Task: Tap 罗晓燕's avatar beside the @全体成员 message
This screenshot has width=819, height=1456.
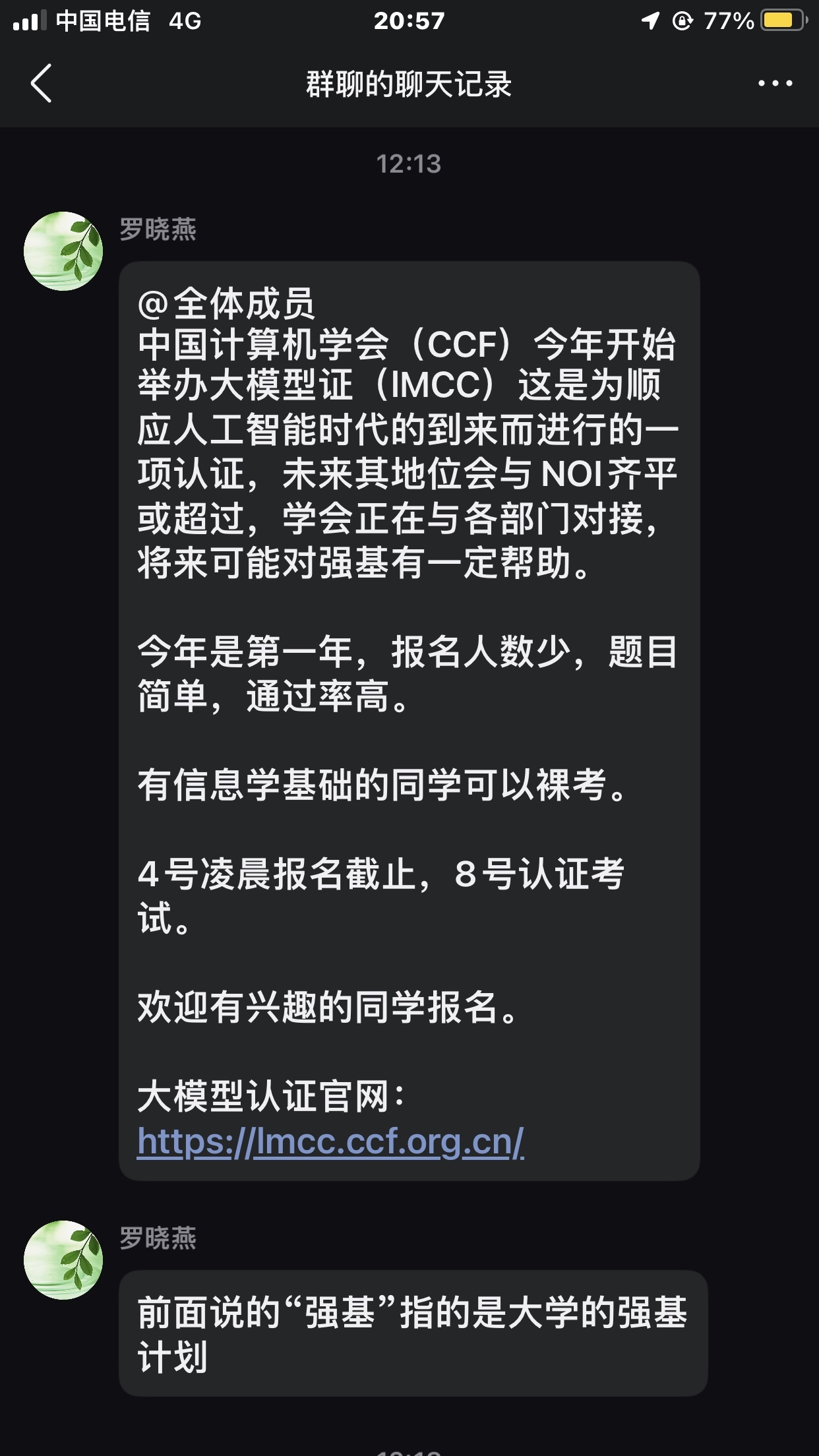Action: click(x=63, y=251)
